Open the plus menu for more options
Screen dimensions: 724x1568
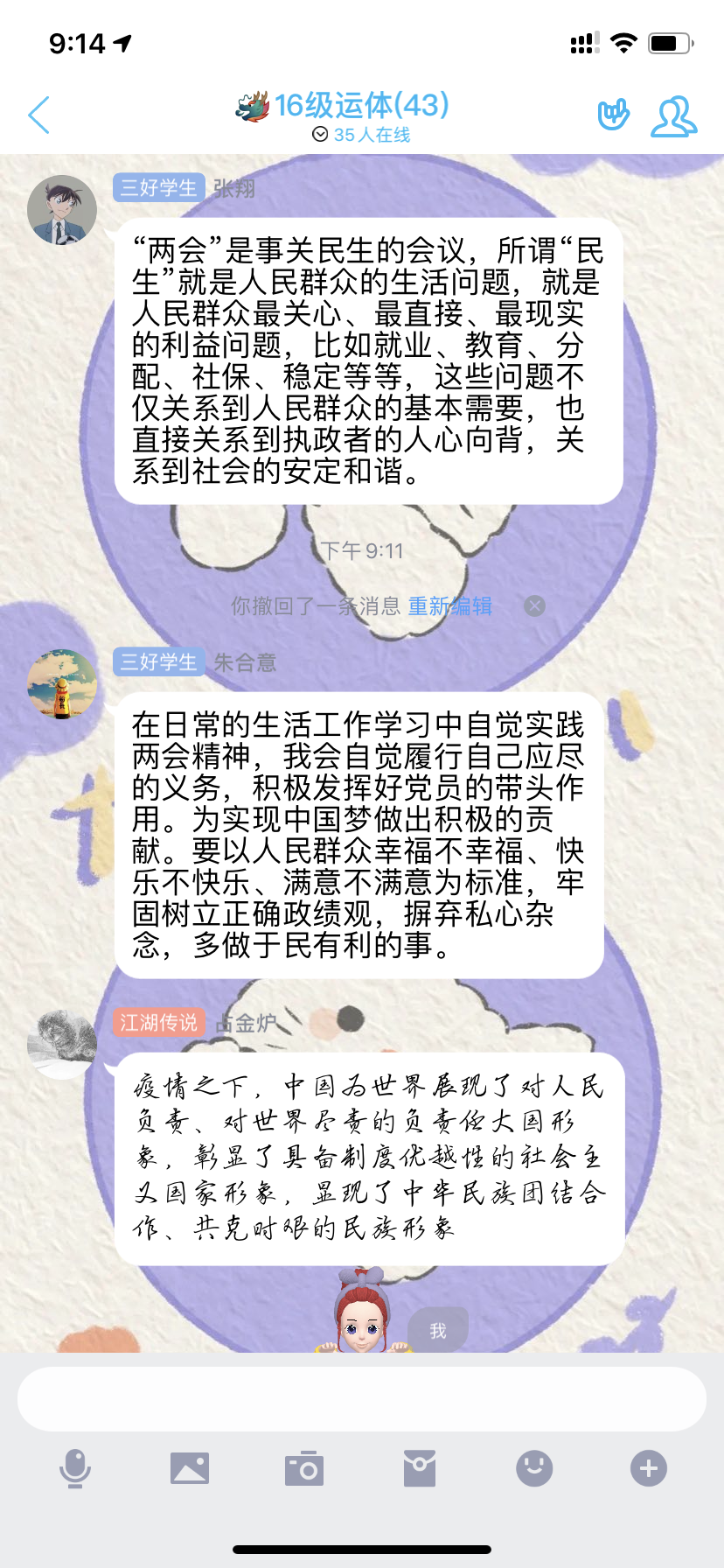[649, 1468]
